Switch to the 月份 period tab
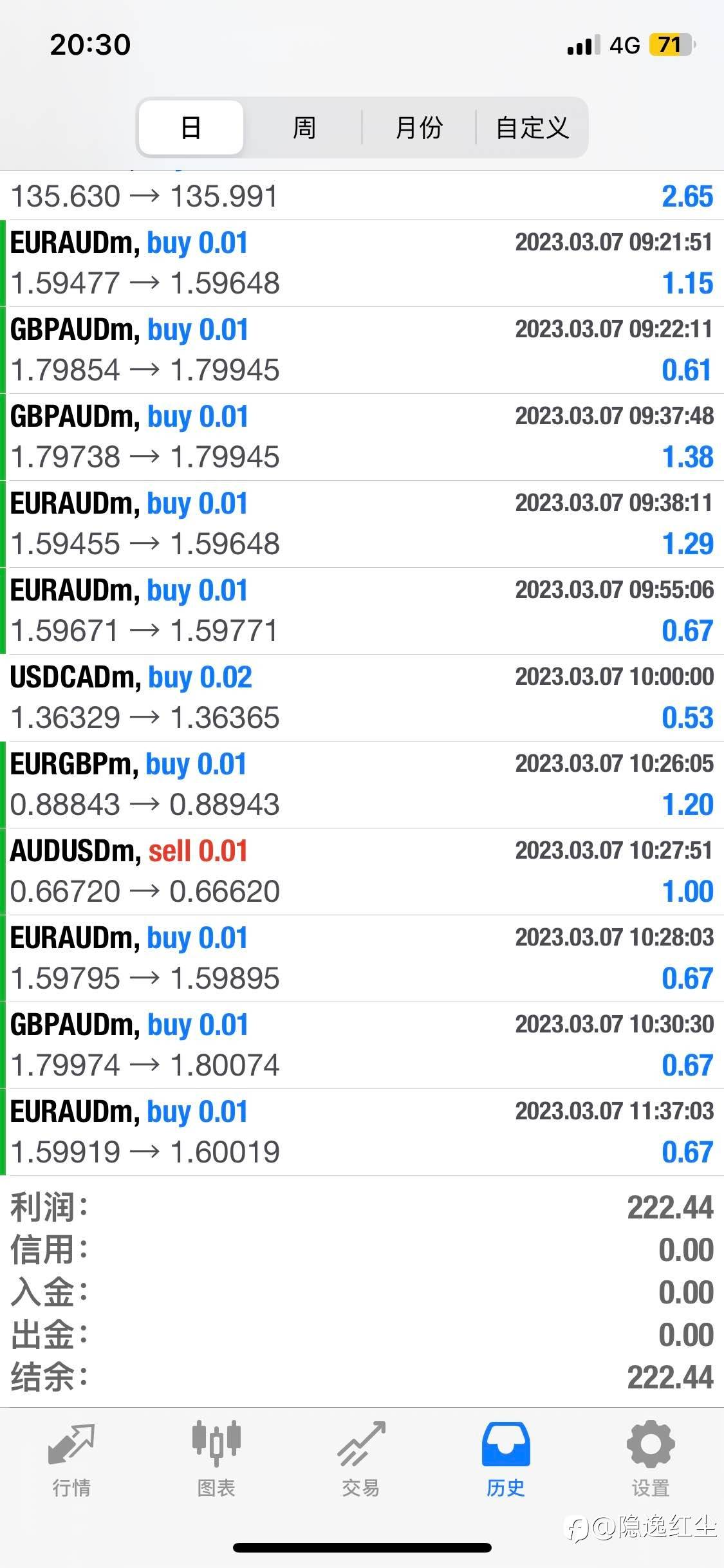 pos(419,127)
